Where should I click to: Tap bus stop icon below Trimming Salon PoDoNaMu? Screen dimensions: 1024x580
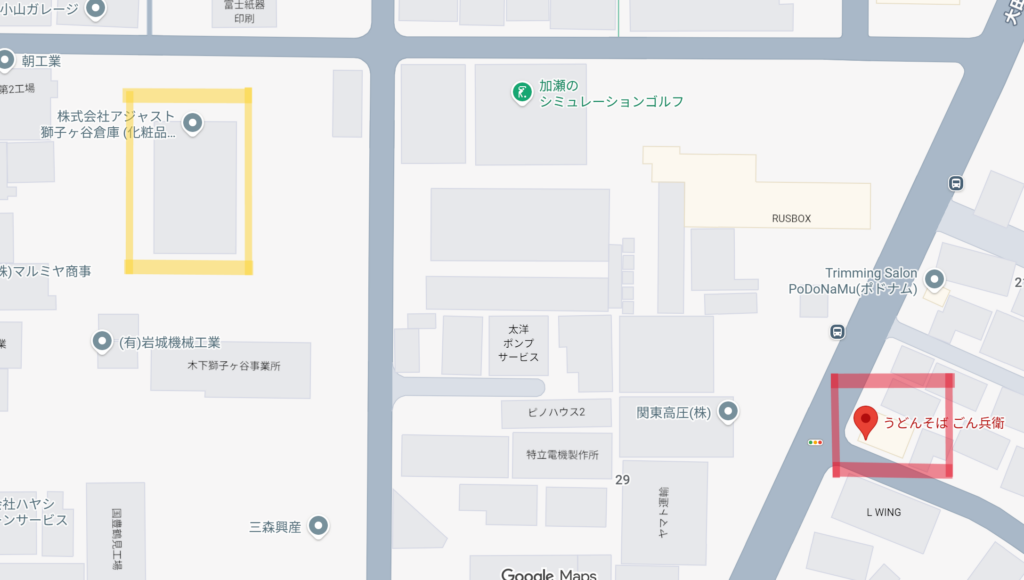836,332
